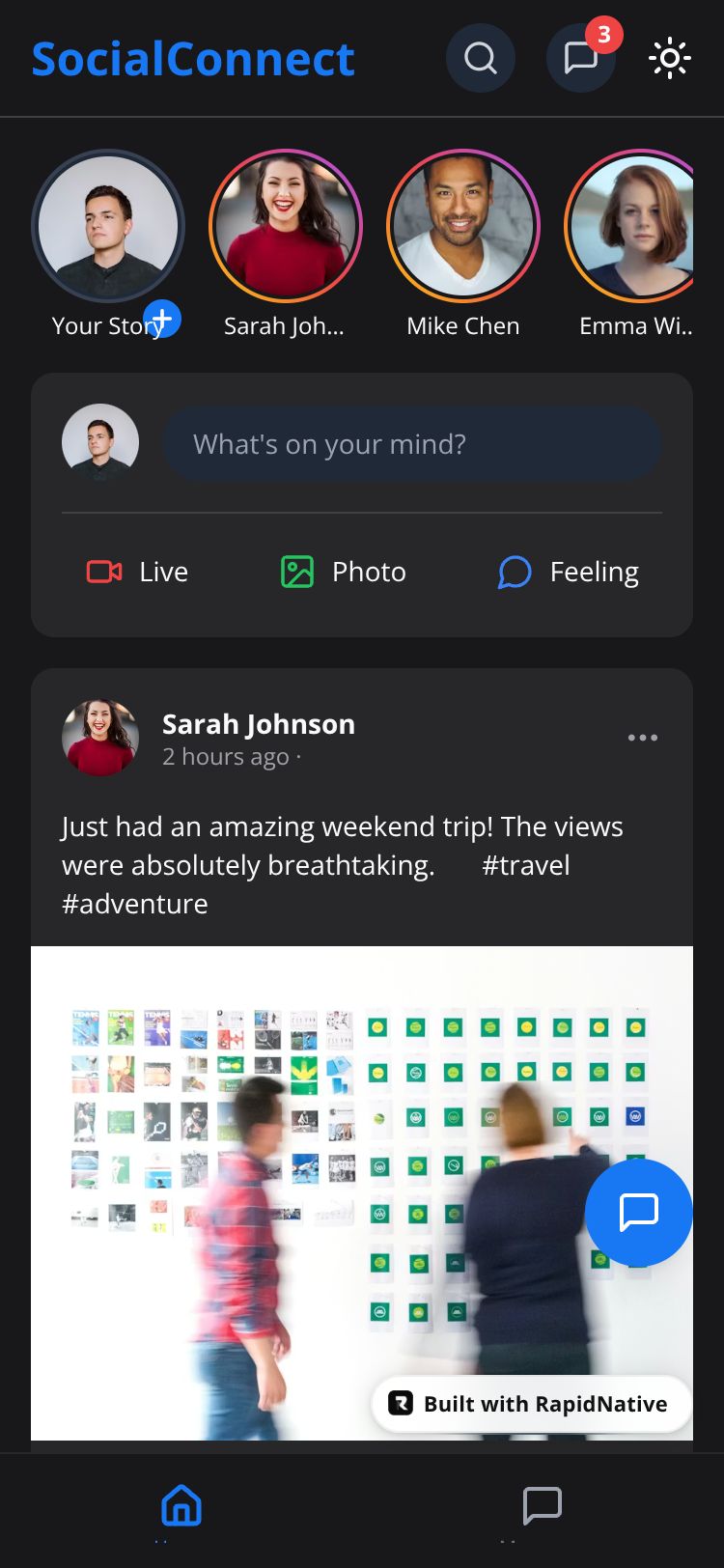Open the Built with RapidNative badge

click(x=531, y=1404)
